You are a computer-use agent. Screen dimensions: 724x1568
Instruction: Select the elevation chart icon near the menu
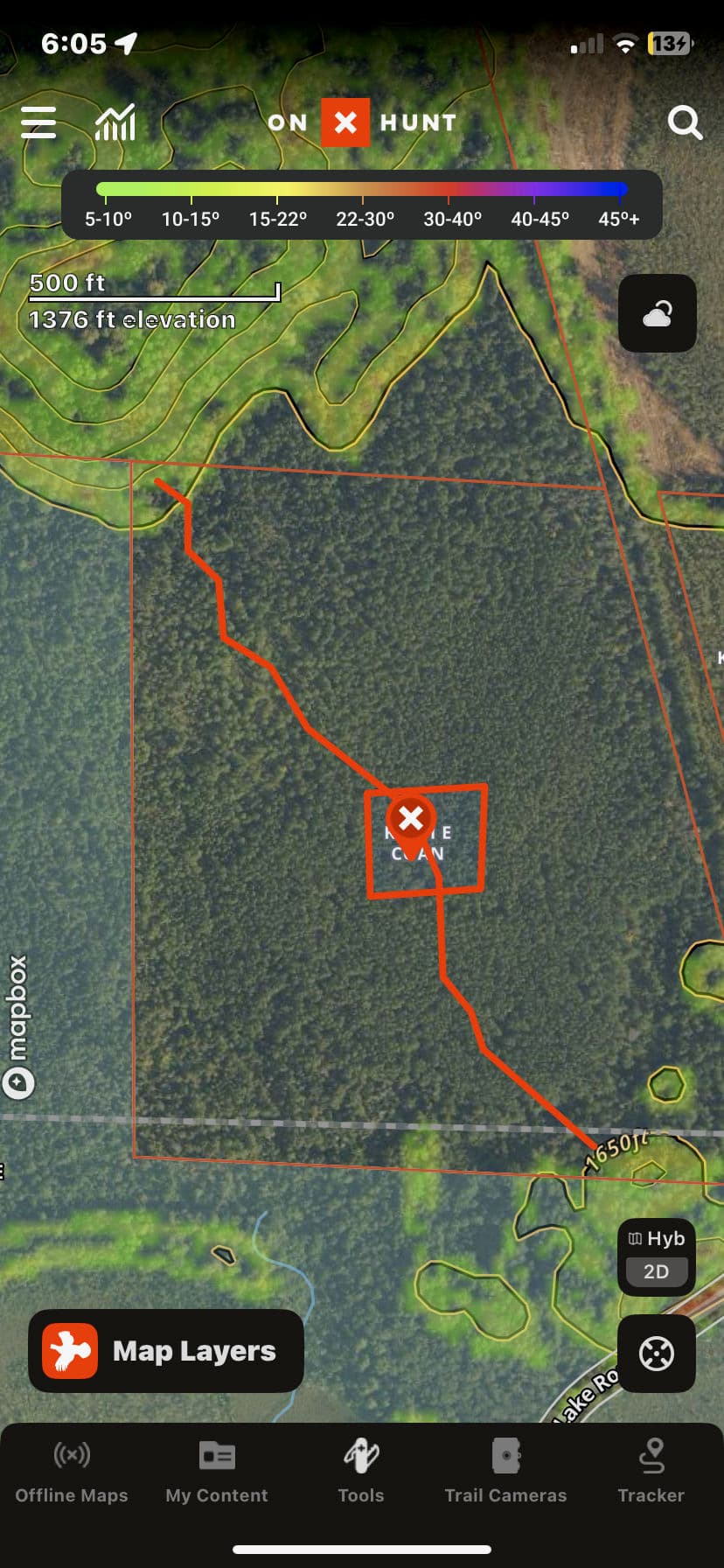tap(116, 122)
